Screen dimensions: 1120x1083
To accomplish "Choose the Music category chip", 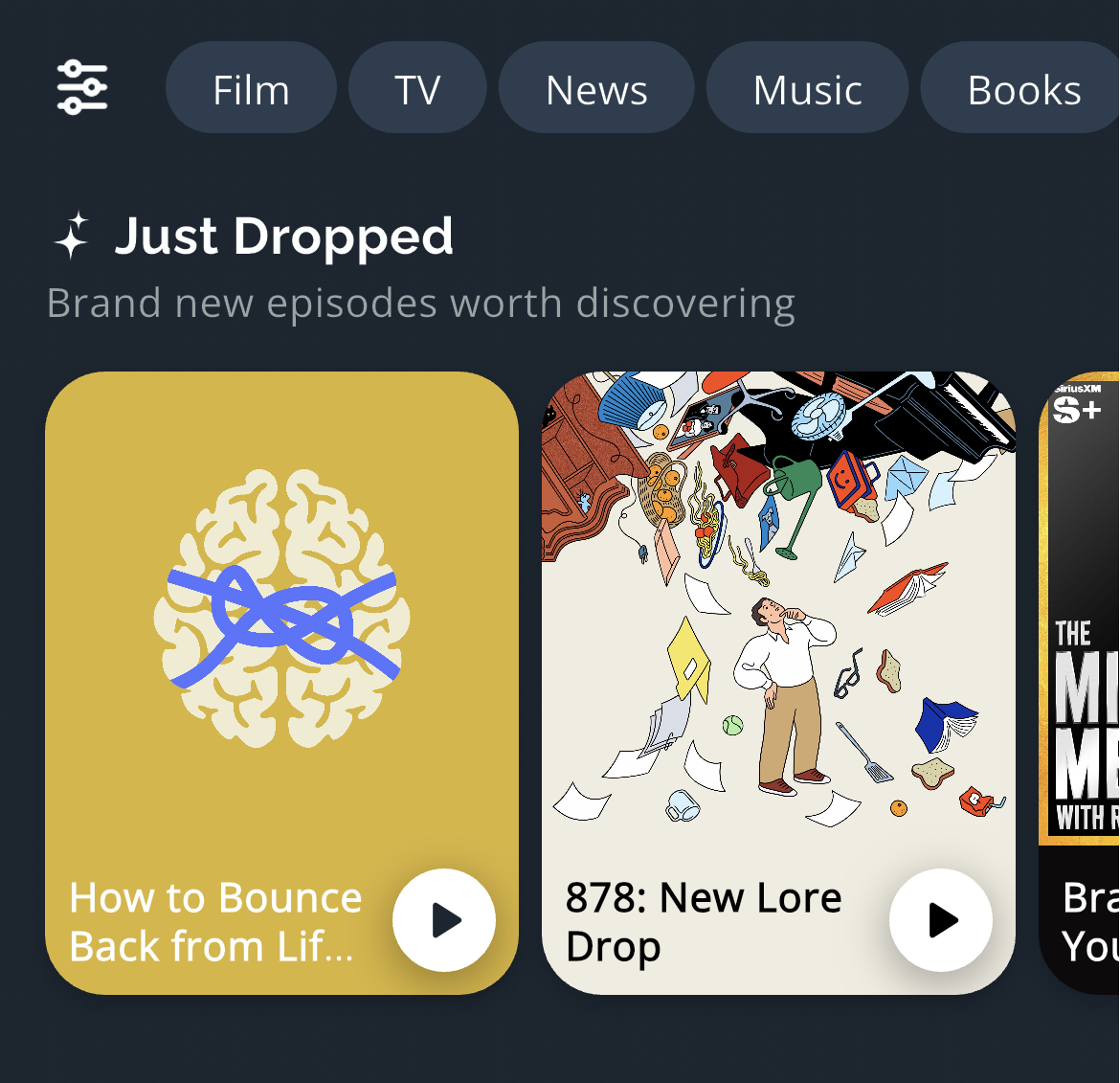I will tap(807, 89).
